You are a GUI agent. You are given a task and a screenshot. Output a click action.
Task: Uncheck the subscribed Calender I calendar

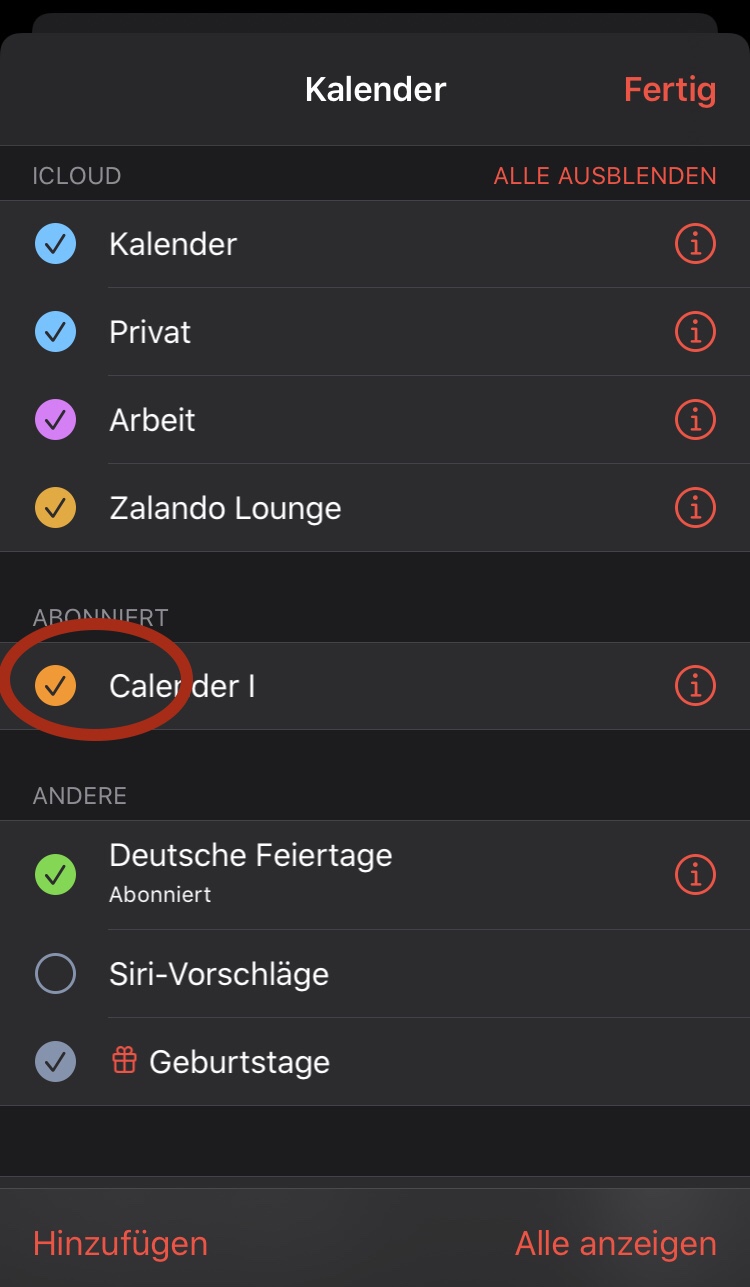click(55, 686)
